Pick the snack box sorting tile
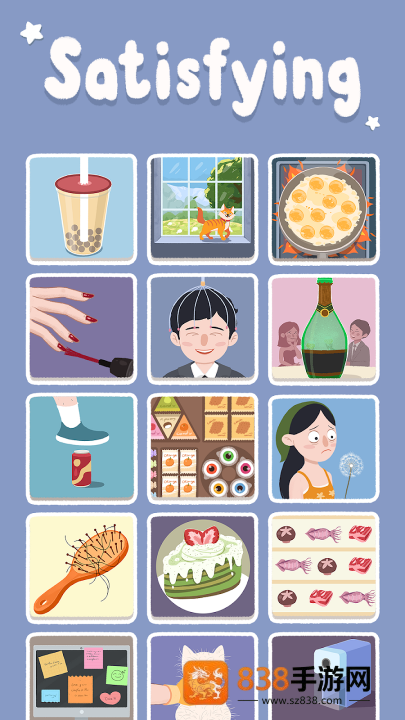 pyautogui.click(x=202, y=449)
